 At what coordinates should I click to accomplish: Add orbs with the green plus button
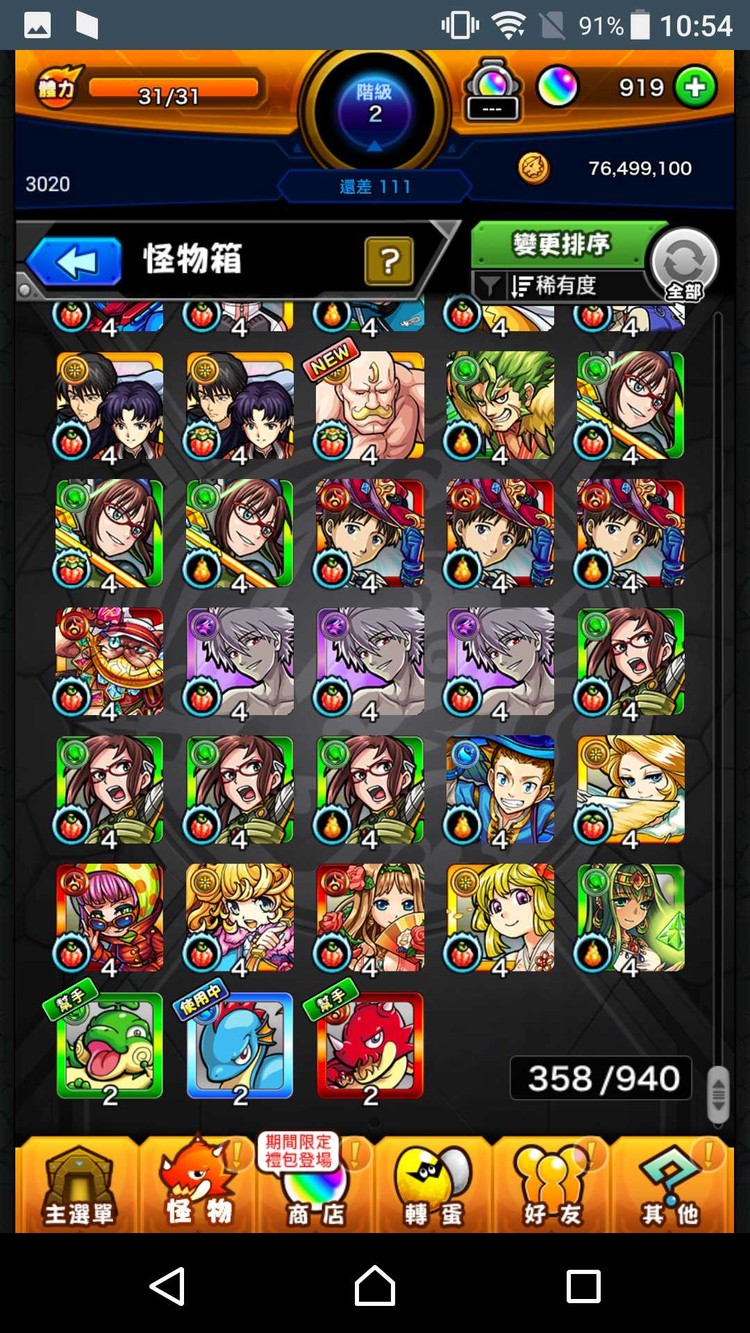click(x=695, y=88)
